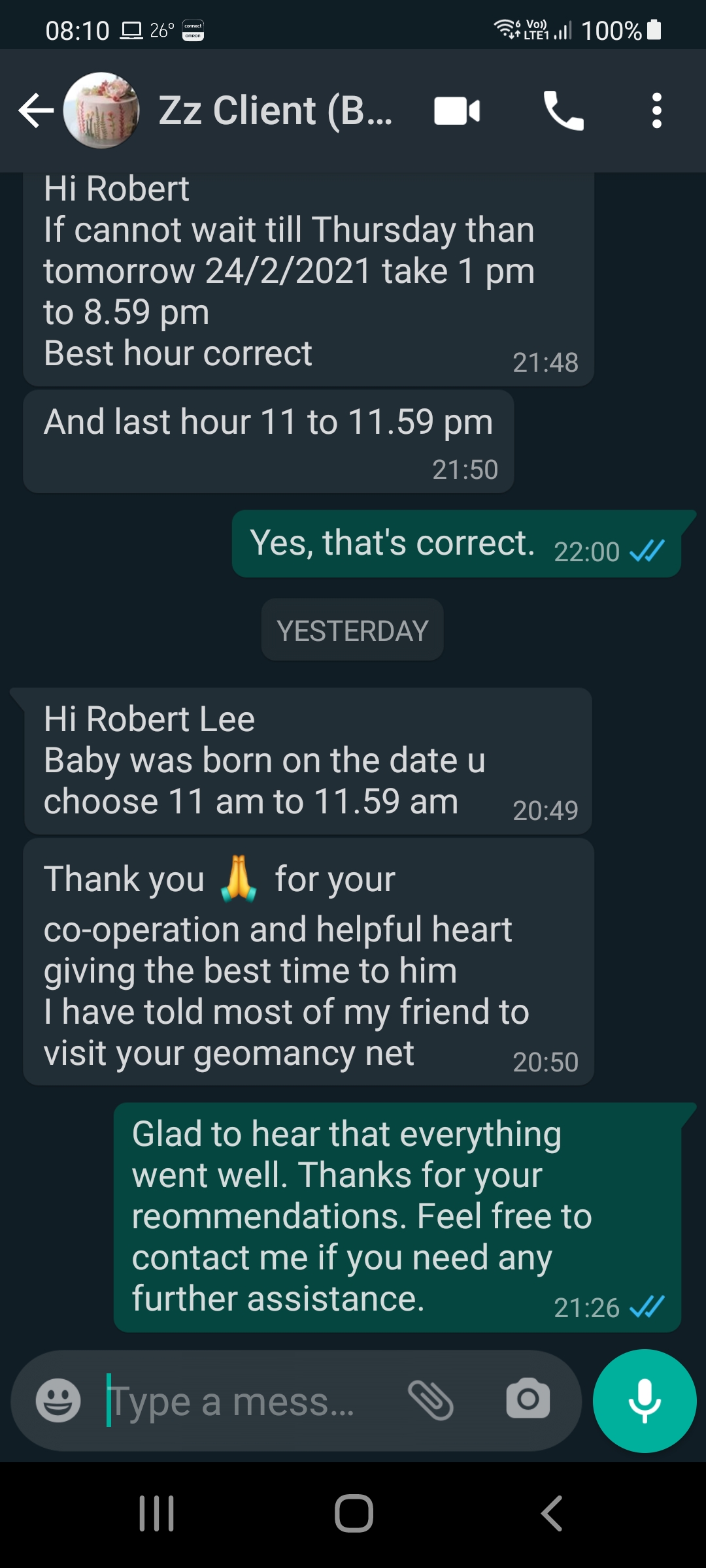Attach a file with the paperclip icon

(x=431, y=1400)
